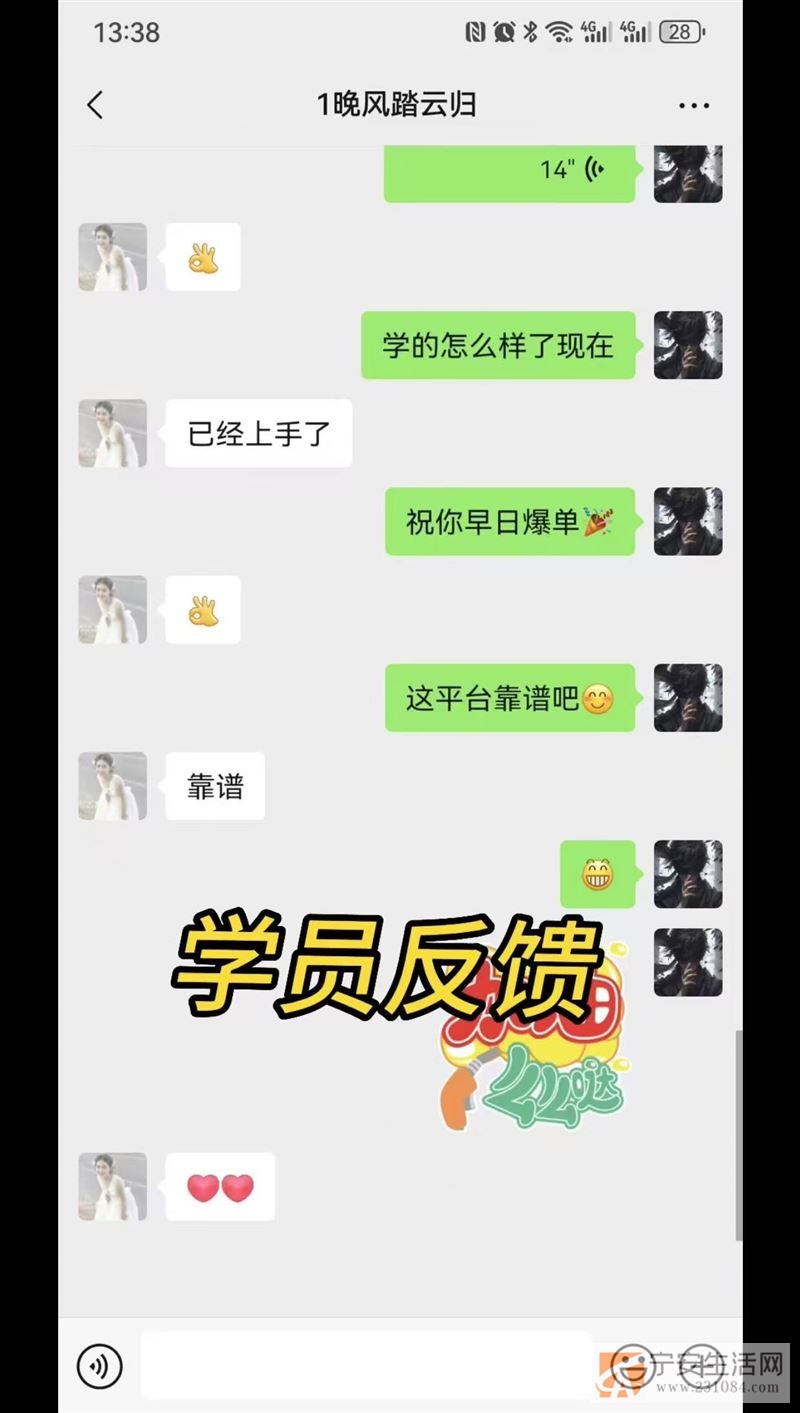Open the chat's three-dot overflow menu
The height and width of the screenshot is (1413, 800).
693,106
